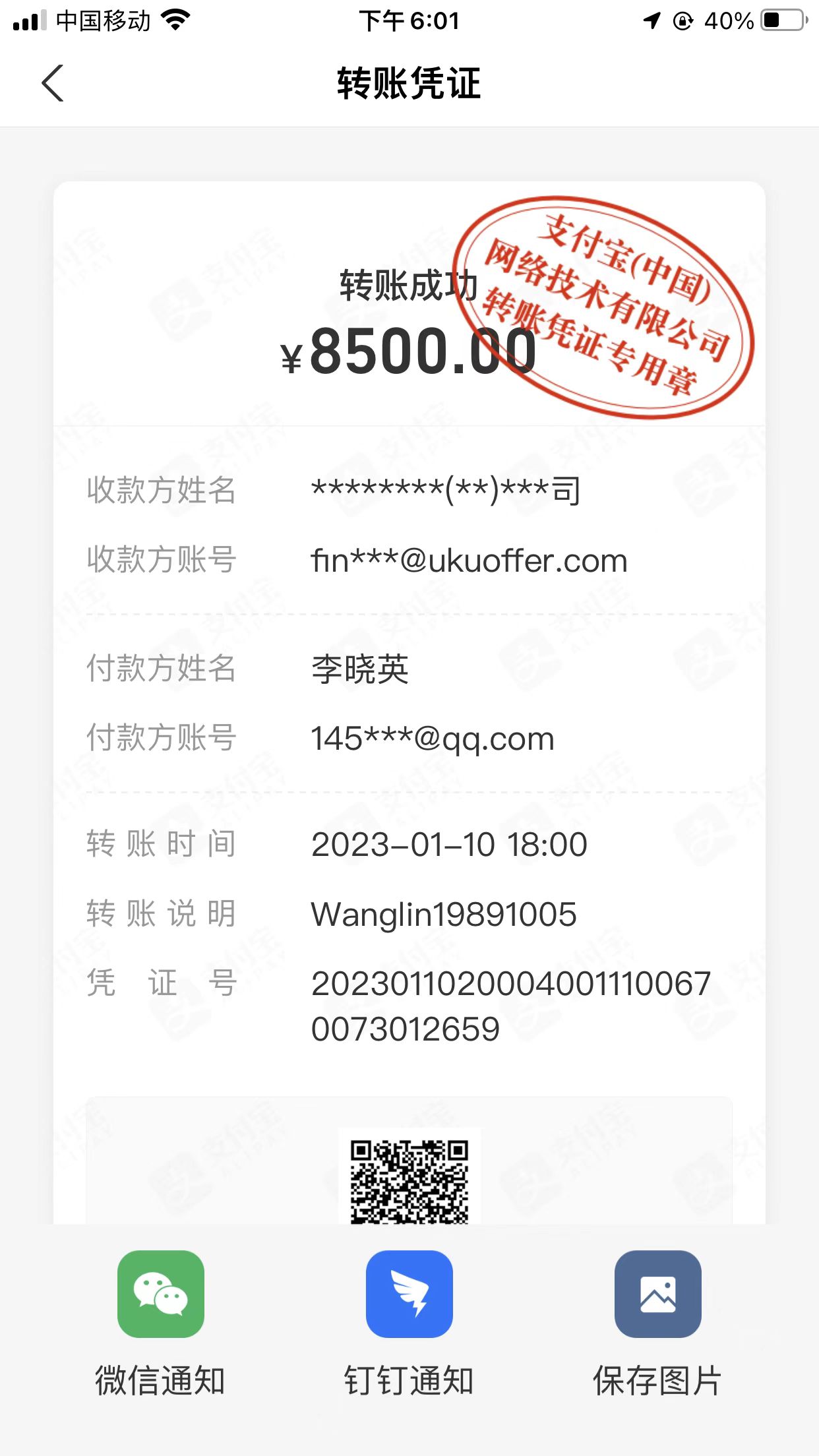
Task: Share the voucher via 微信通知
Action: click(x=161, y=1294)
